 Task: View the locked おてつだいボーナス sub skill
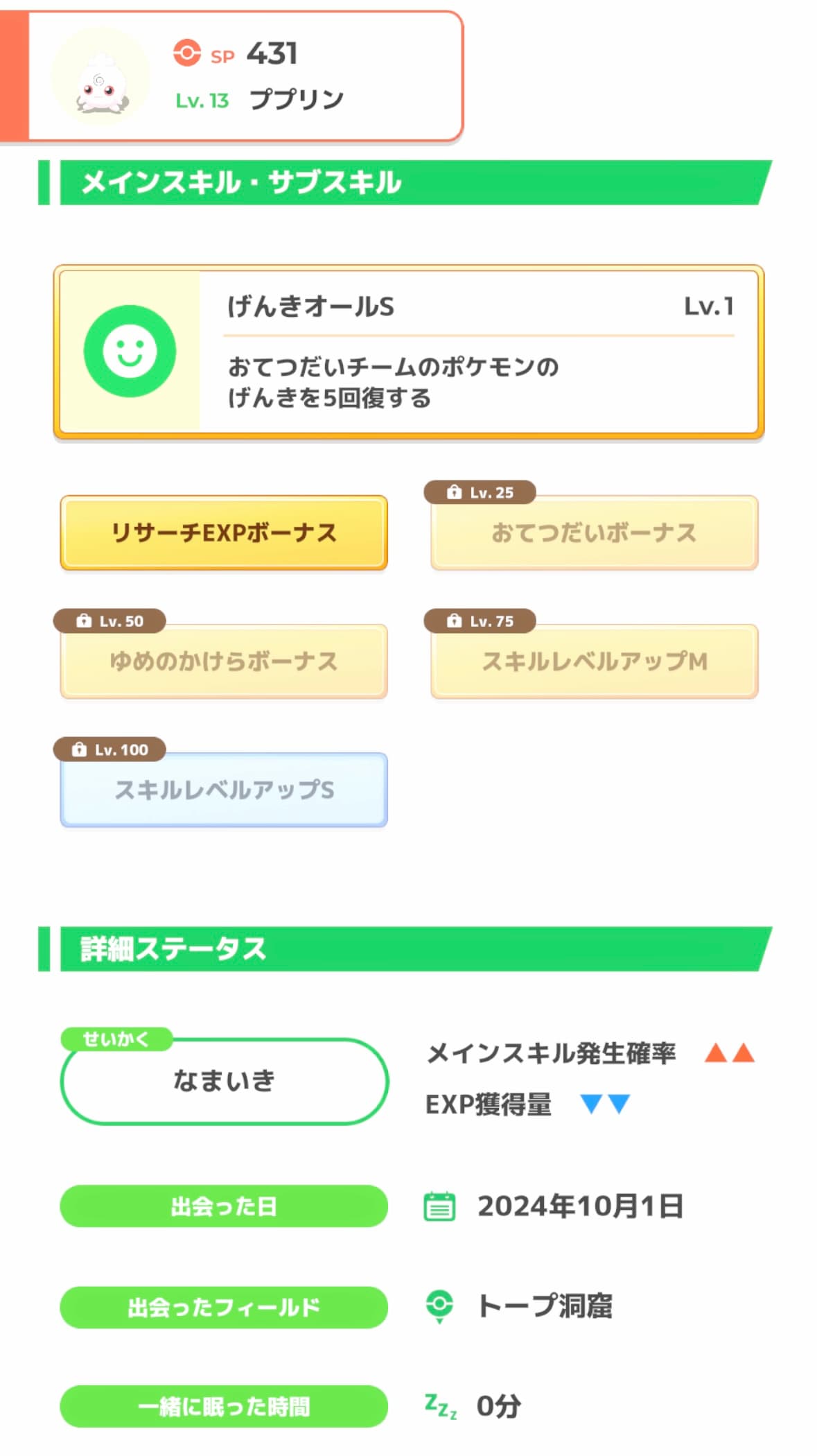tap(594, 532)
